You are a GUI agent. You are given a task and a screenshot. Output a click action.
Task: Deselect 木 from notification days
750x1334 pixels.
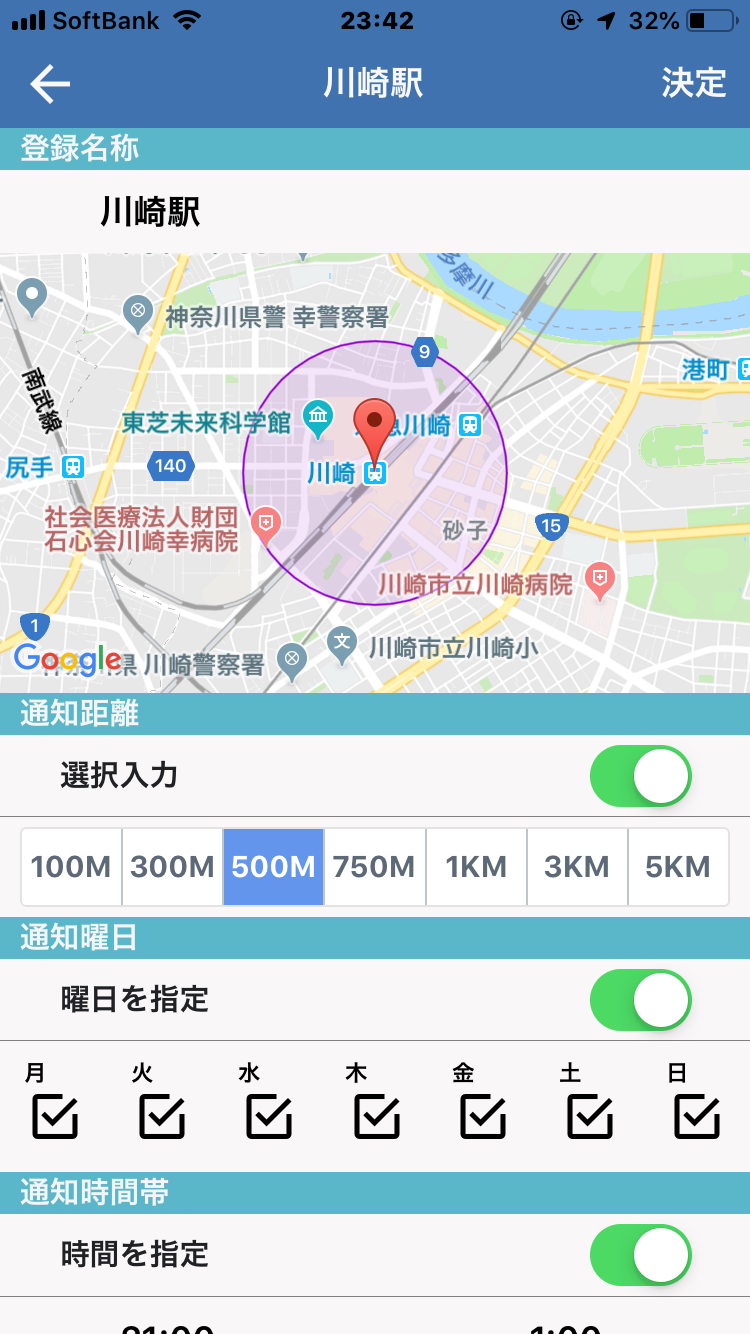(x=376, y=1116)
